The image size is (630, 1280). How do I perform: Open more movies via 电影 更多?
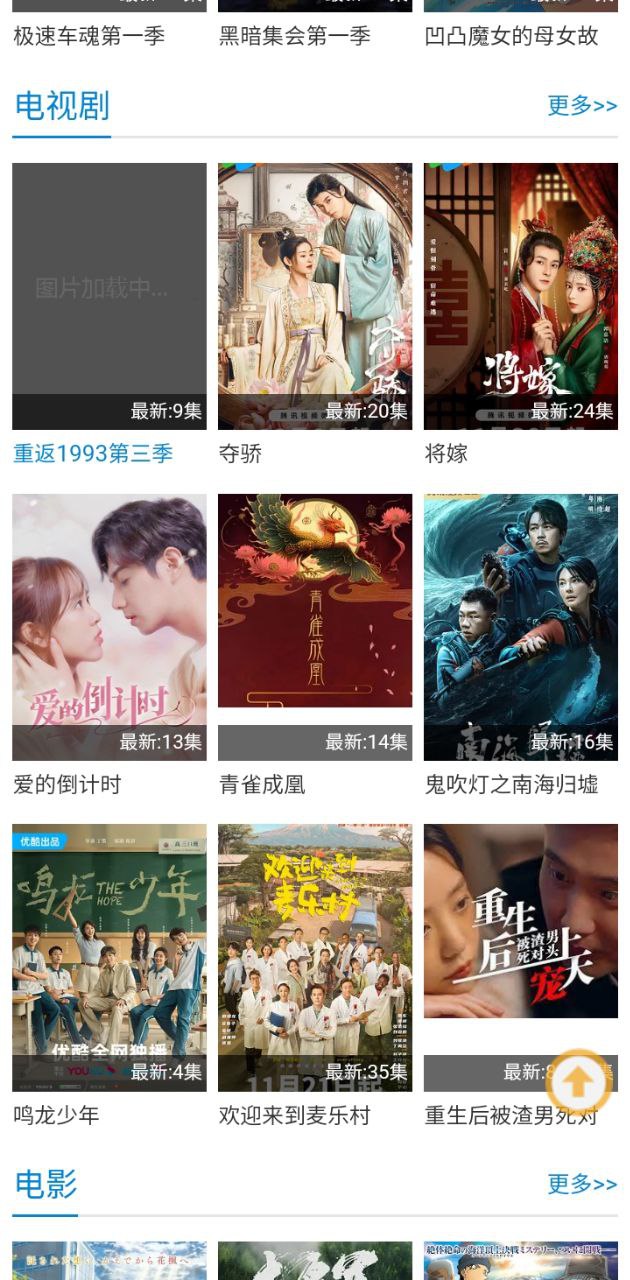582,1184
